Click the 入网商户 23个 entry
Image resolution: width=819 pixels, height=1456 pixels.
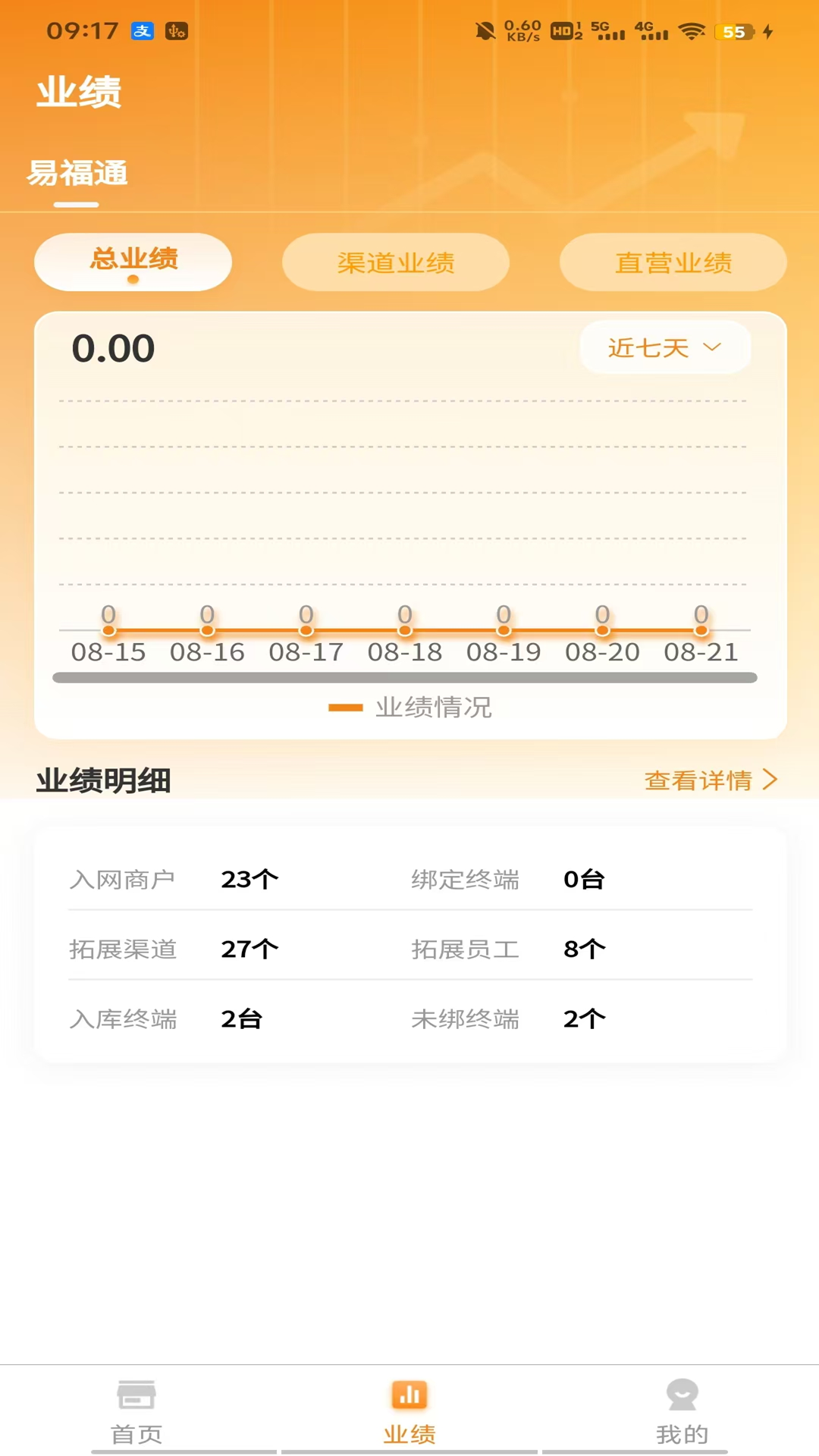coord(174,878)
